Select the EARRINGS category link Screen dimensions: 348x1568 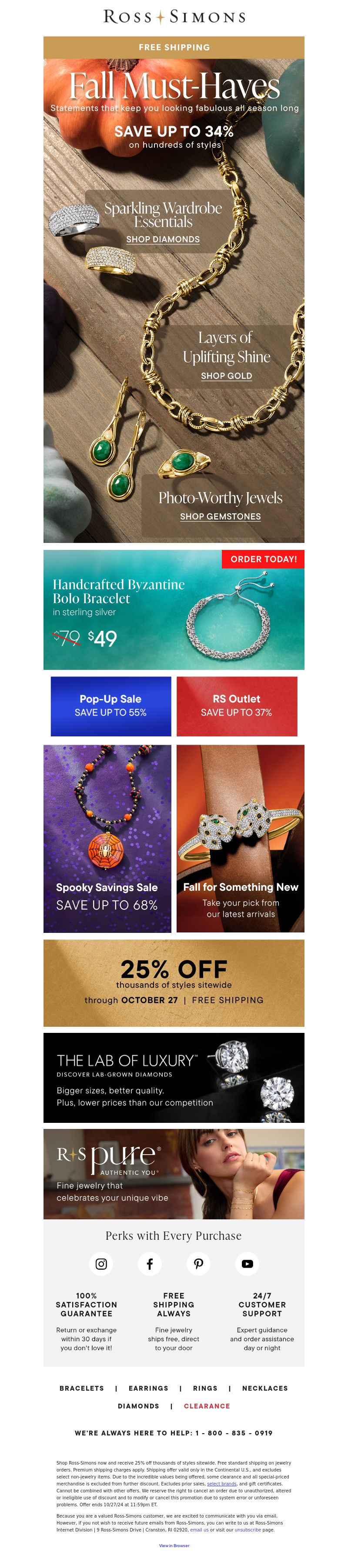pos(148,1388)
